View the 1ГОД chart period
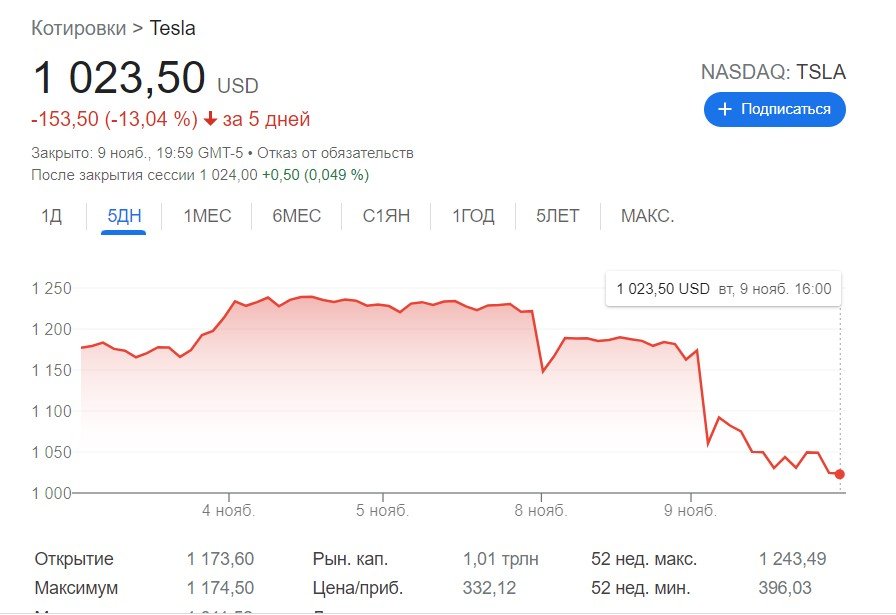Viewport: 896px width, 615px height. click(x=473, y=216)
